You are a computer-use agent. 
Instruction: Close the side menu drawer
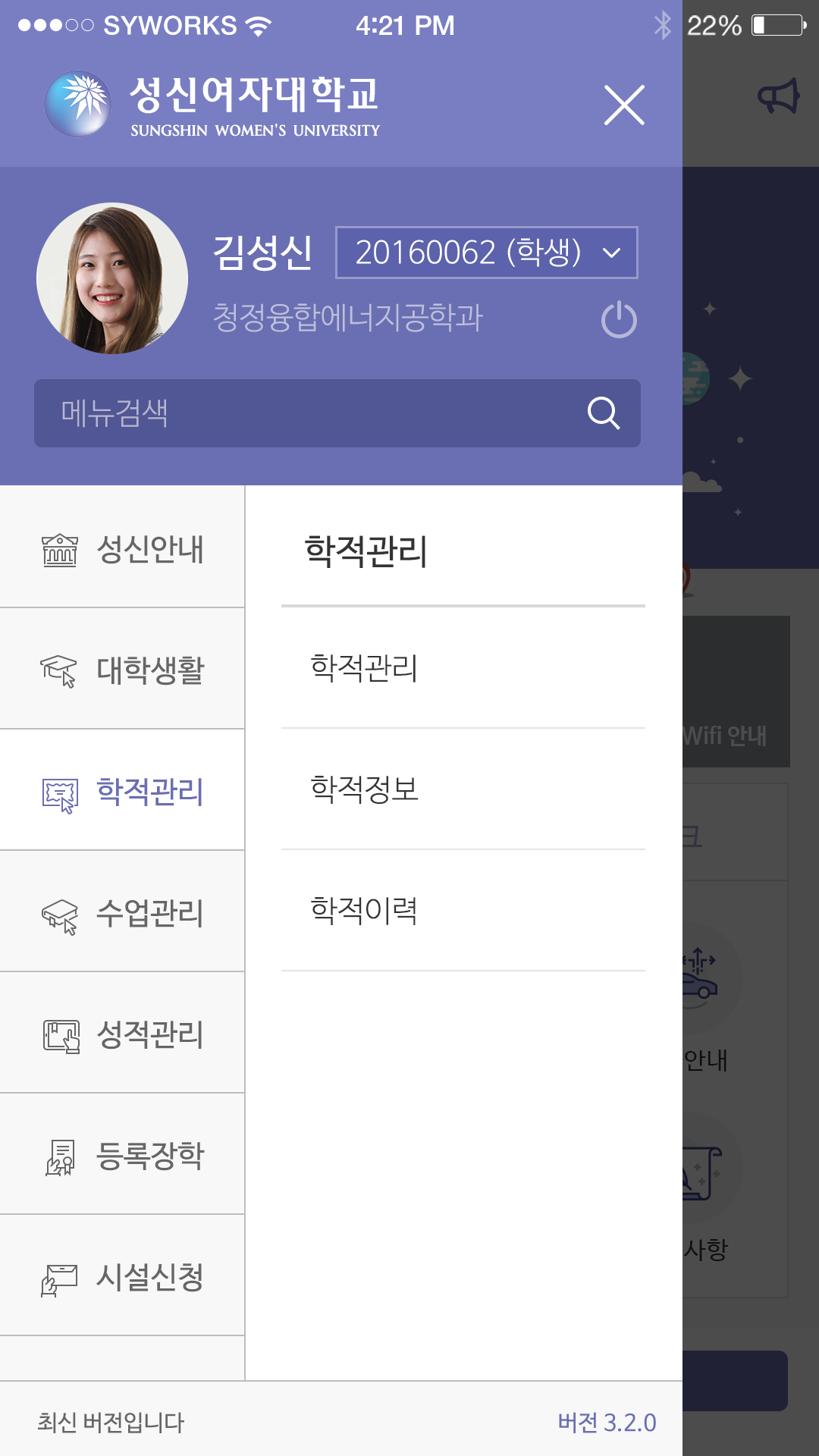624,105
